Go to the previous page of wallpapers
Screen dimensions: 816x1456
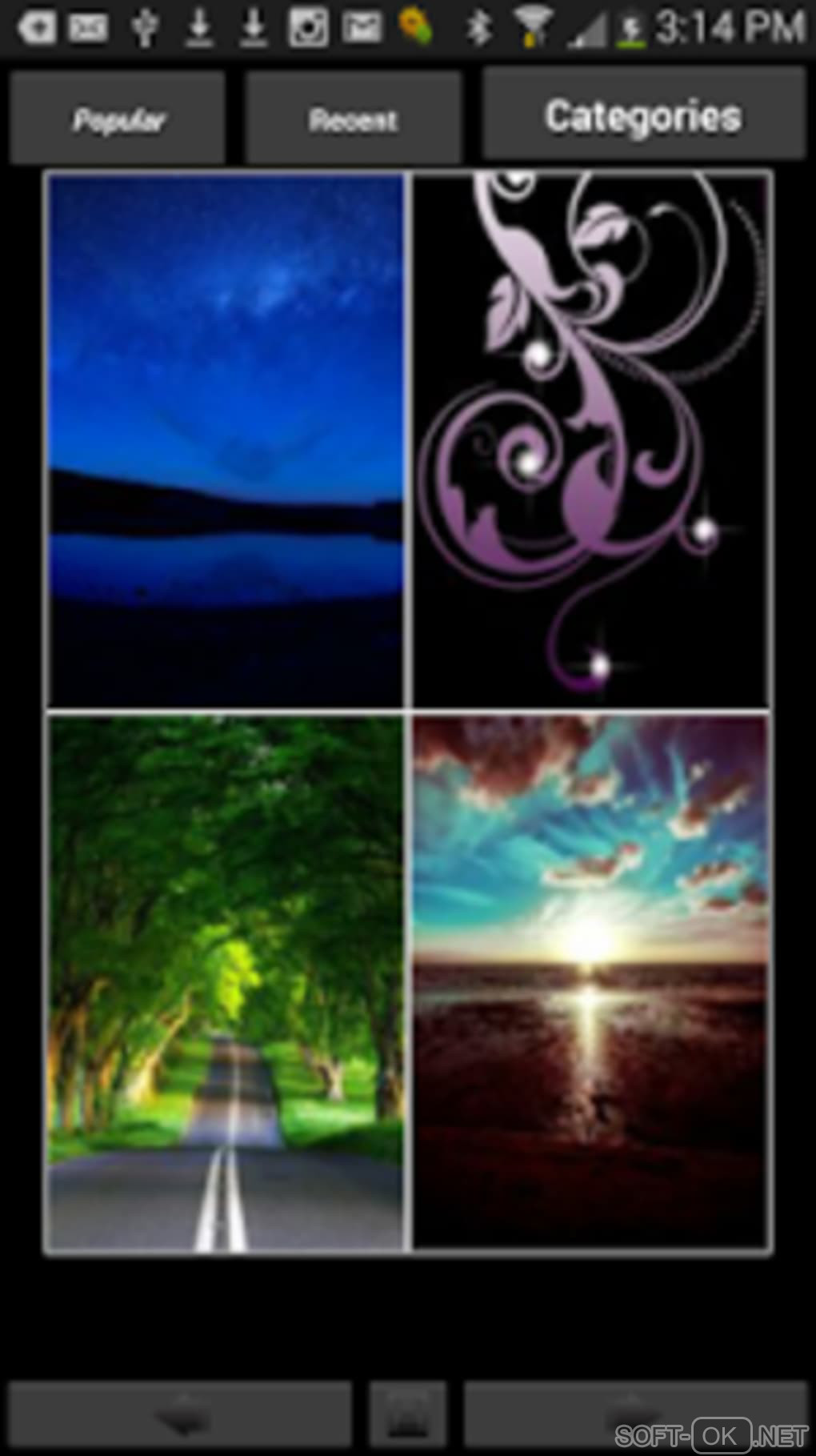(180, 1415)
